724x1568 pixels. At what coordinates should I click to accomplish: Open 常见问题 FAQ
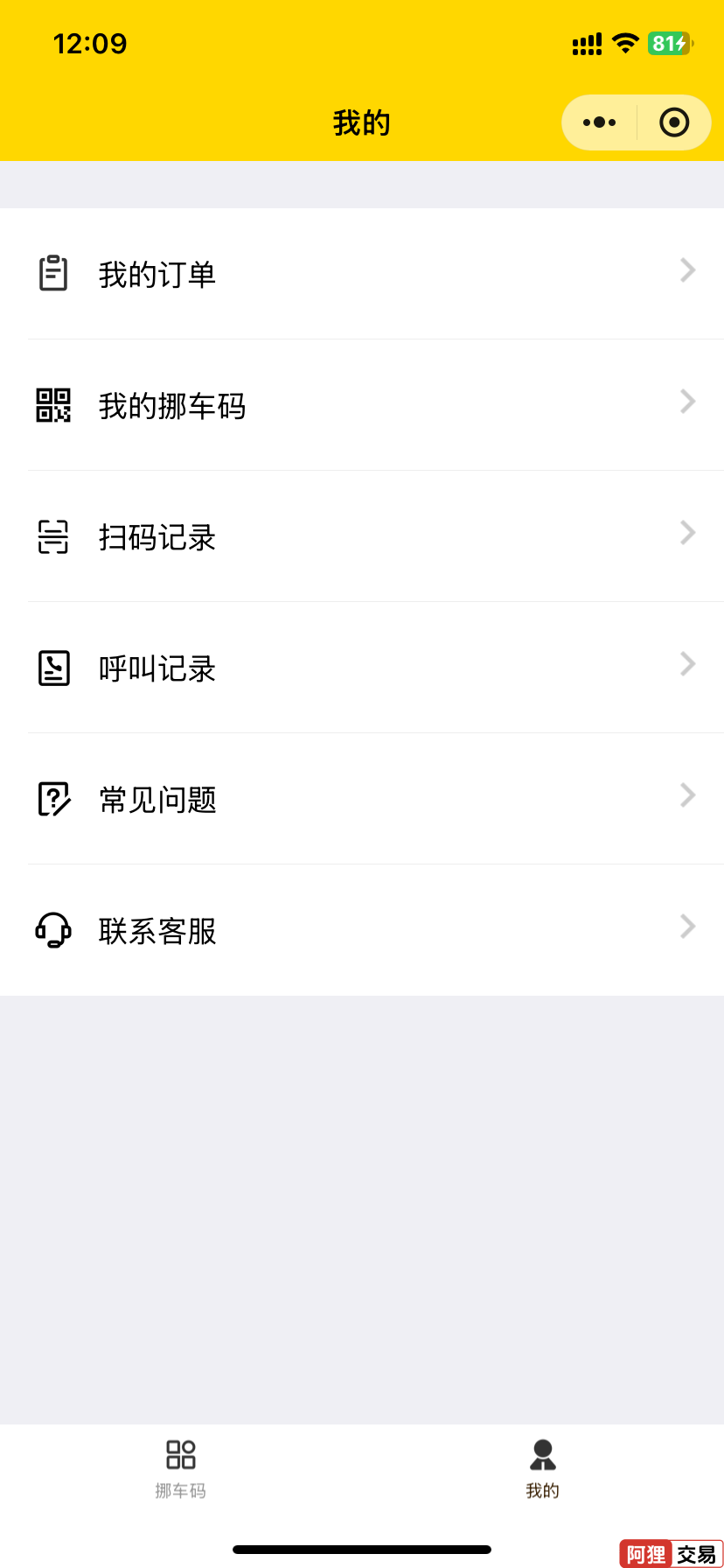362,799
